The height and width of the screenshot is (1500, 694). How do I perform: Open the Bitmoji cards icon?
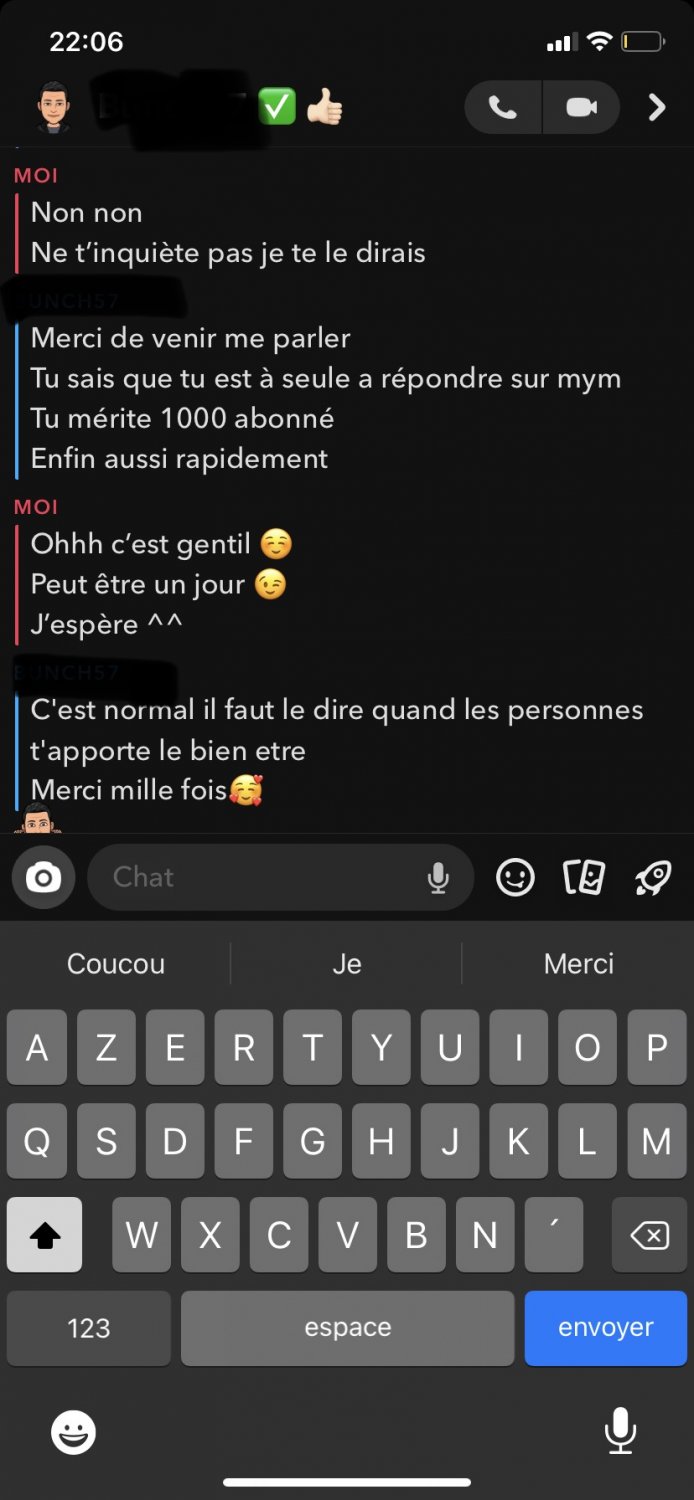coord(584,878)
